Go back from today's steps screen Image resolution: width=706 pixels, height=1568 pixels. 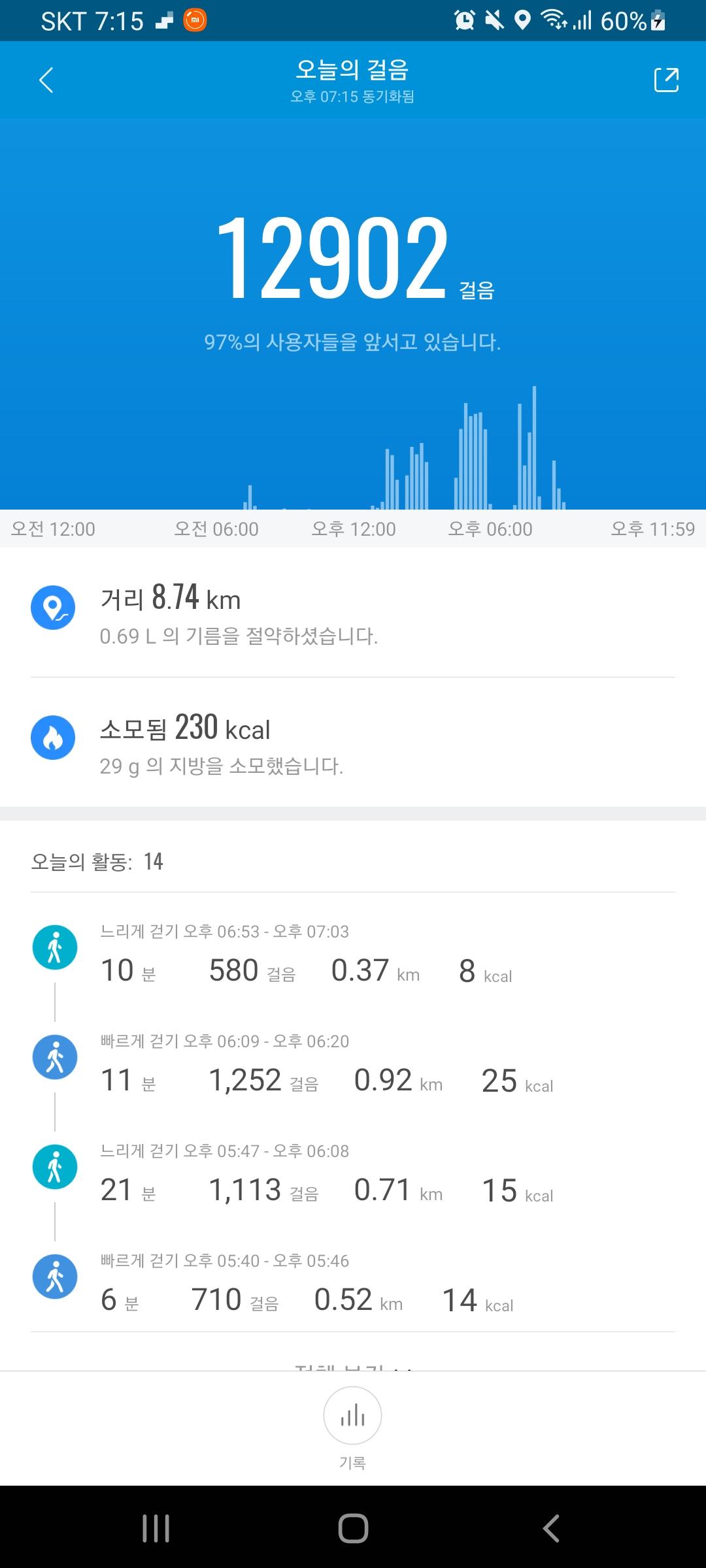coord(46,80)
